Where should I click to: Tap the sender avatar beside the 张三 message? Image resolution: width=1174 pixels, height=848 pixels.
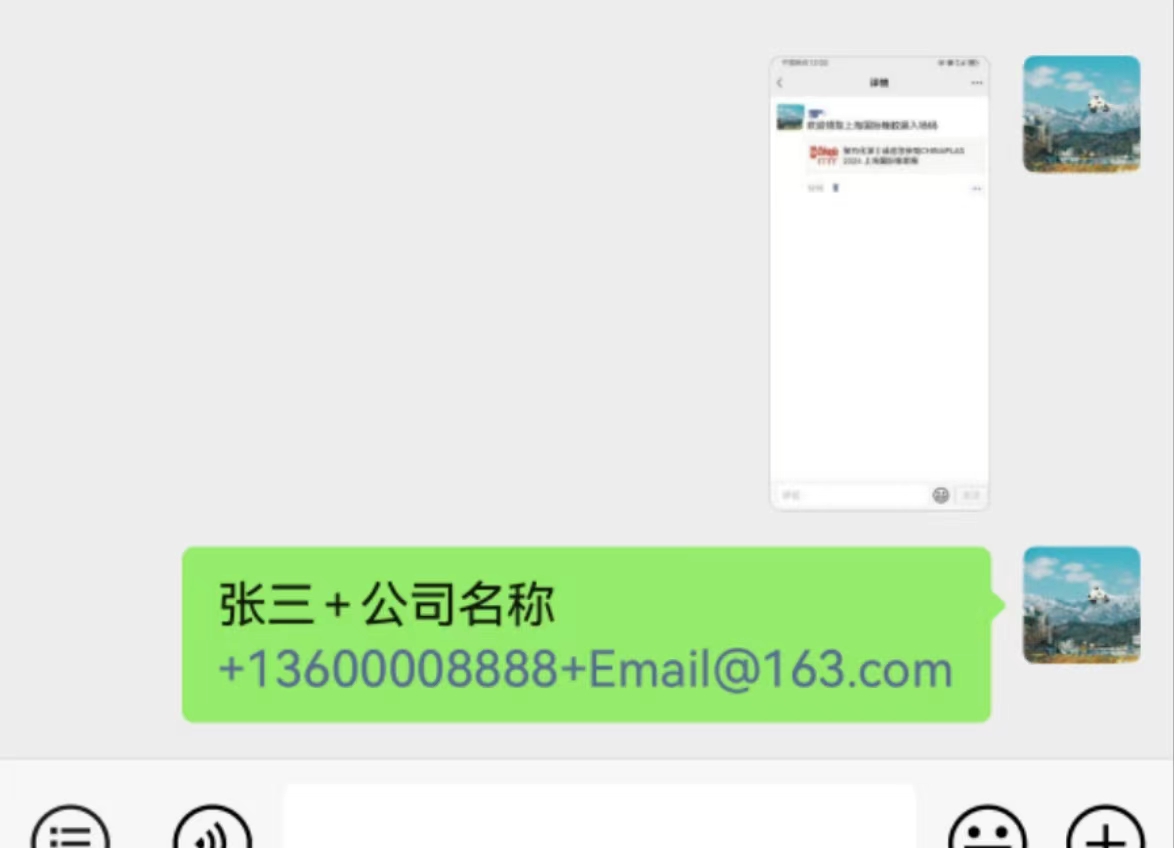click(x=1081, y=604)
